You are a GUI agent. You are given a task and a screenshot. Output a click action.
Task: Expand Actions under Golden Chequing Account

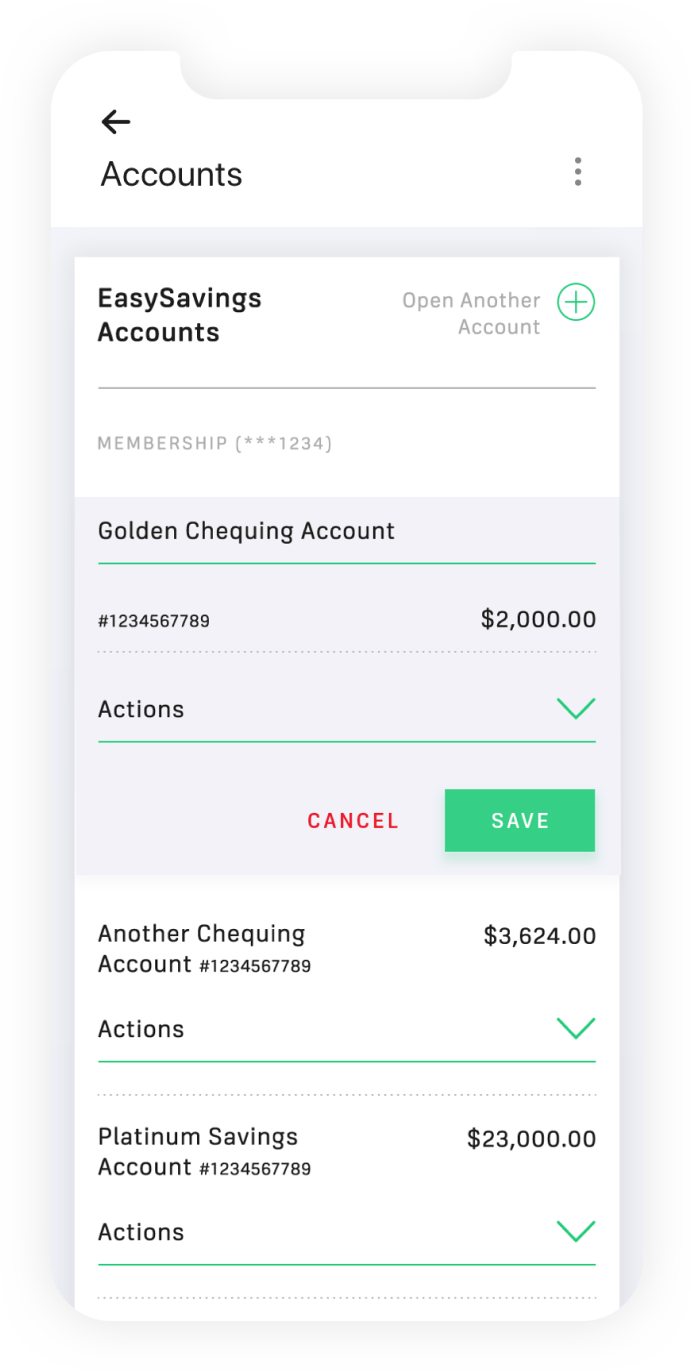pos(575,709)
